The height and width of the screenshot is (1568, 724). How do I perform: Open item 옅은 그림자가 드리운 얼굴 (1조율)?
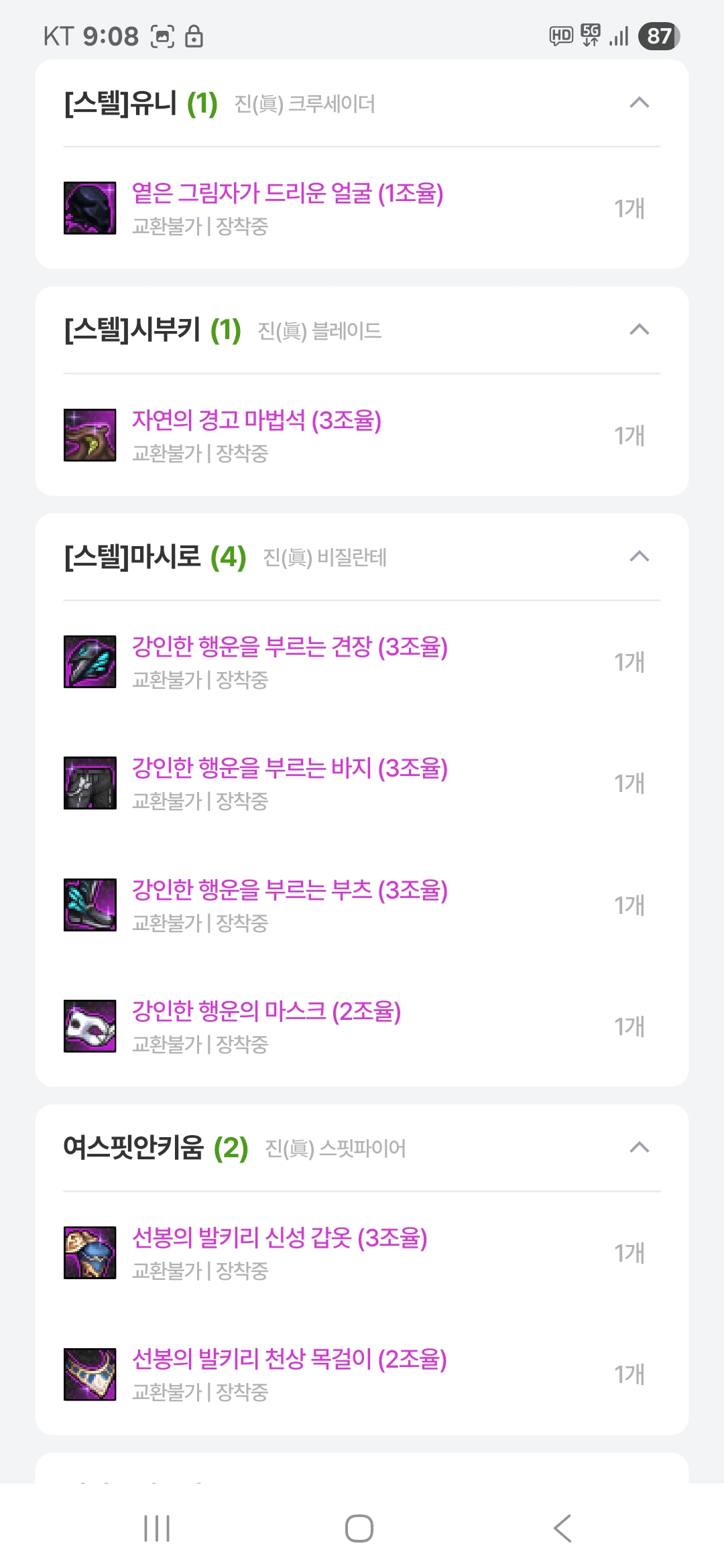288,194
